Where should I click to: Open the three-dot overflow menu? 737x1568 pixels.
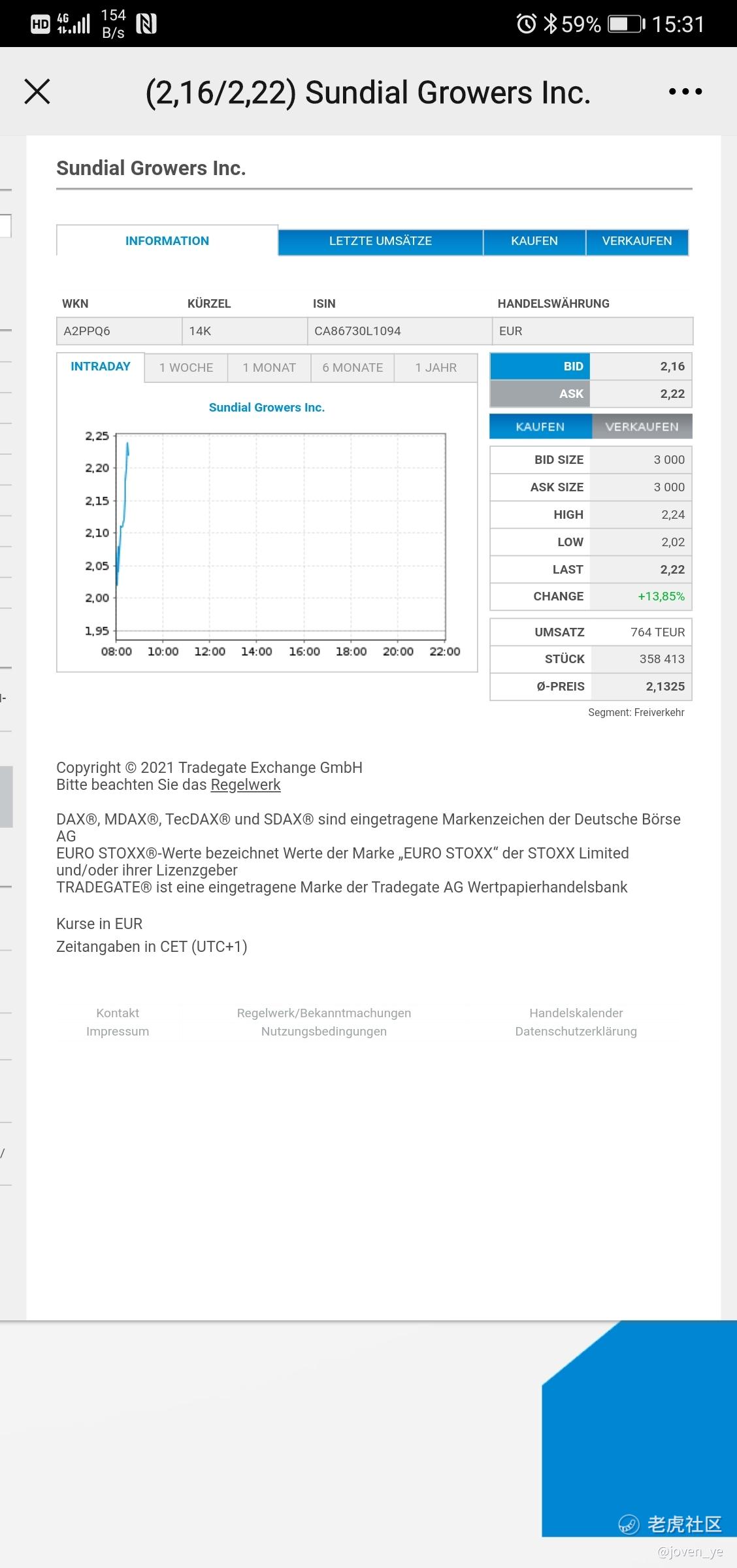pyautogui.click(x=685, y=92)
